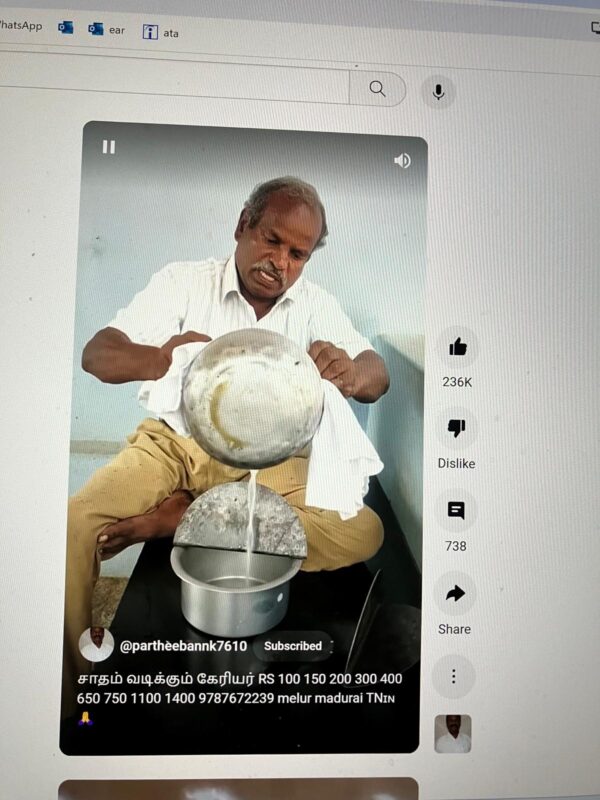Viewport: 600px width, 800px height.
Task: Start voice search with the microphone
Action: (x=438, y=92)
